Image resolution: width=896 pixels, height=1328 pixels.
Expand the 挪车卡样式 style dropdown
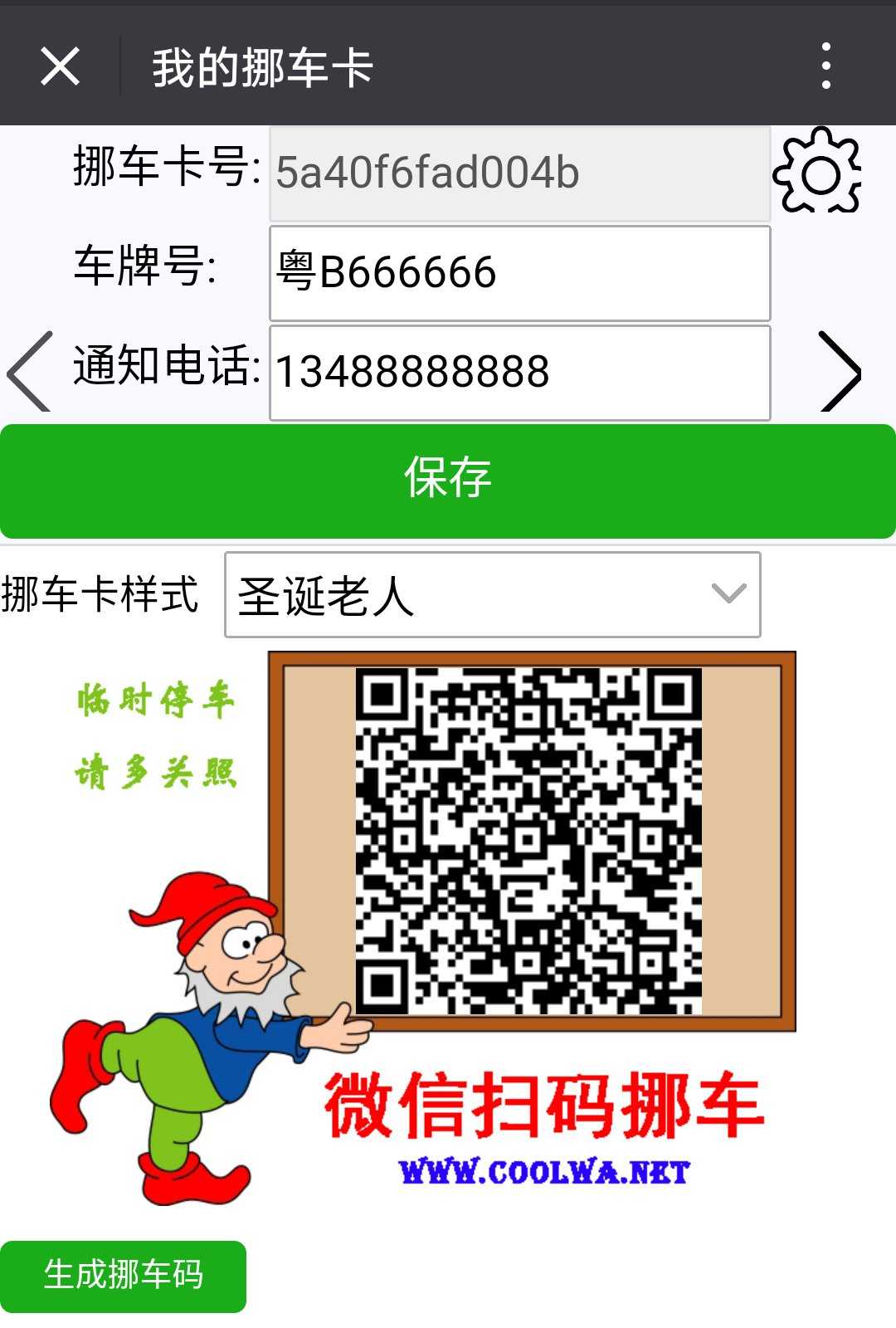[492, 595]
